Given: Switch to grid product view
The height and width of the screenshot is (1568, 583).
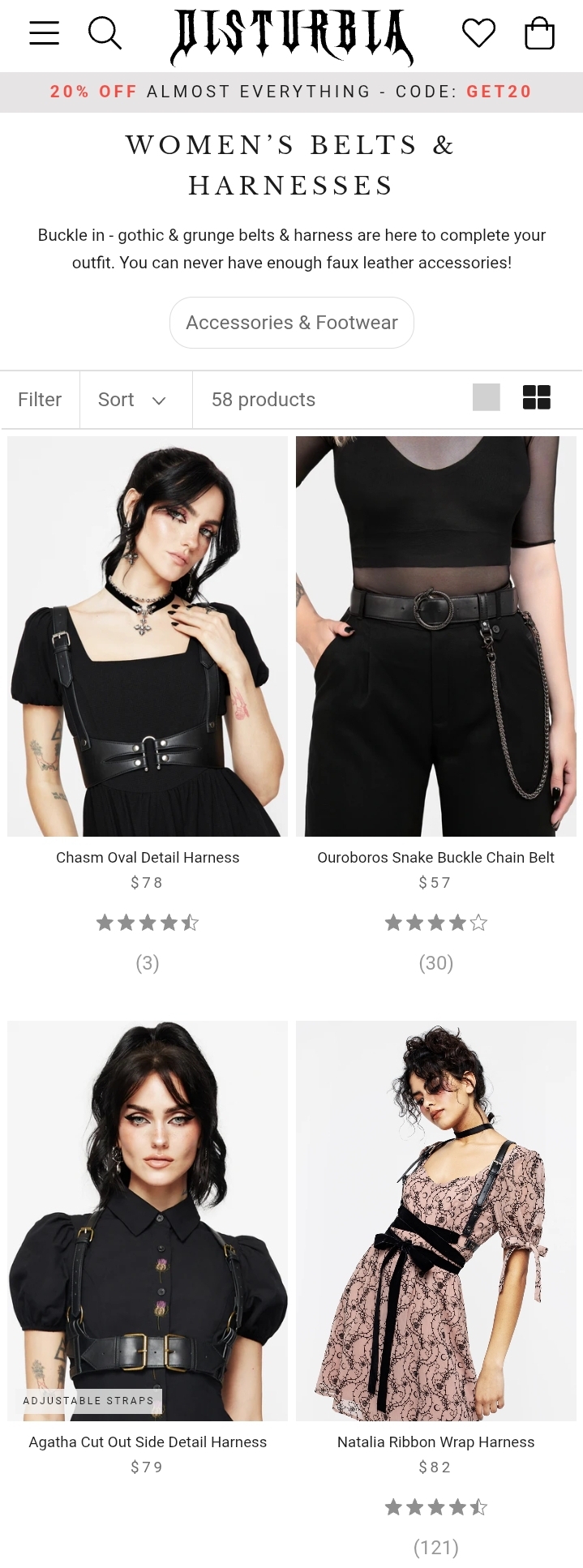Looking at the screenshot, I should [x=536, y=397].
